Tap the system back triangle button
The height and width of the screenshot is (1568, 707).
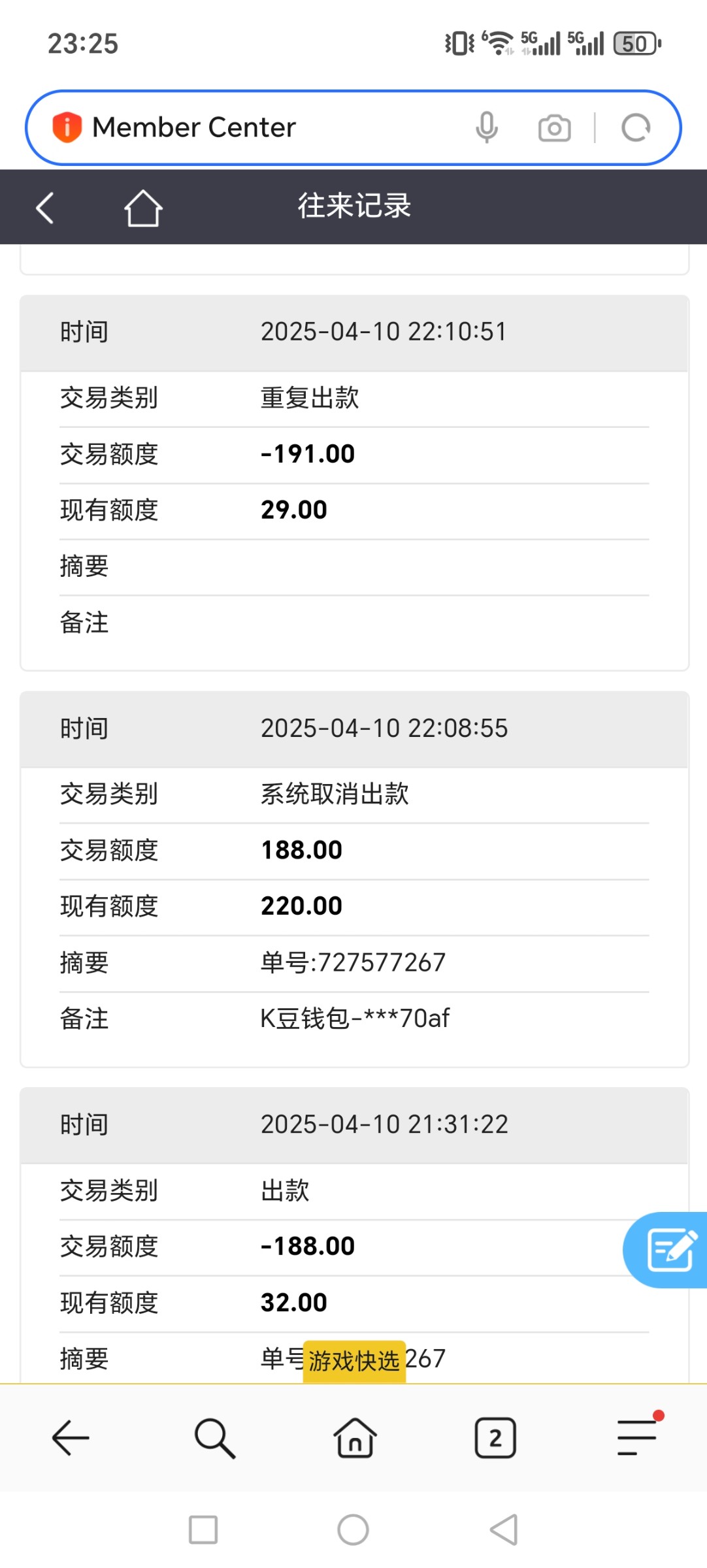click(x=504, y=1529)
